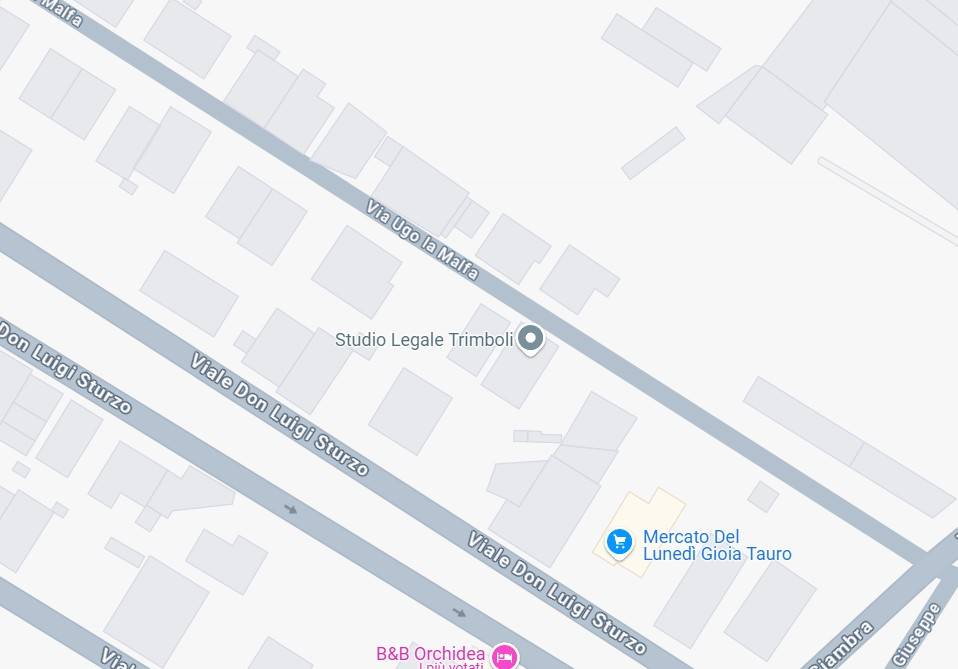Tap the B&B Orchidea hotel marker
The image size is (958, 669).
click(505, 656)
